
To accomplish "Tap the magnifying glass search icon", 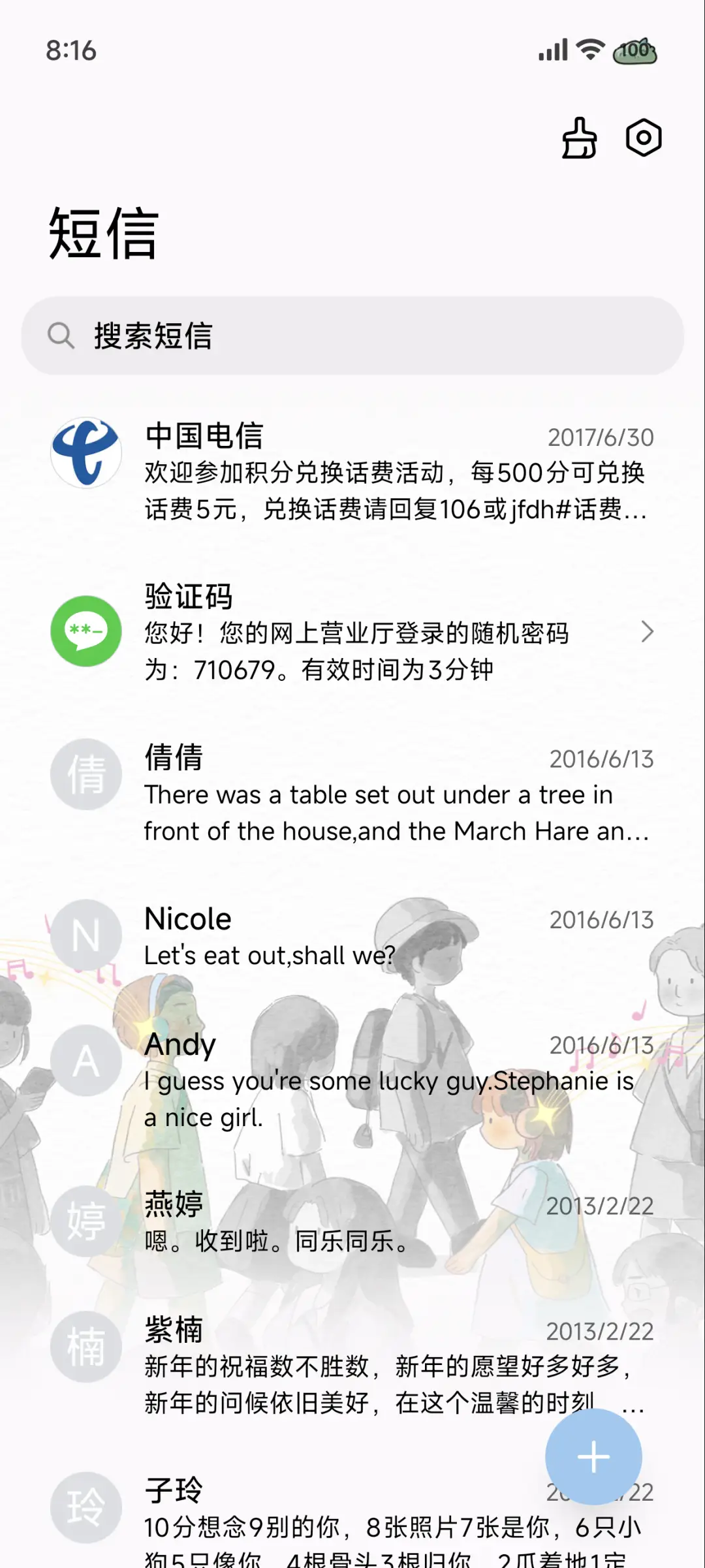I will click(59, 337).
